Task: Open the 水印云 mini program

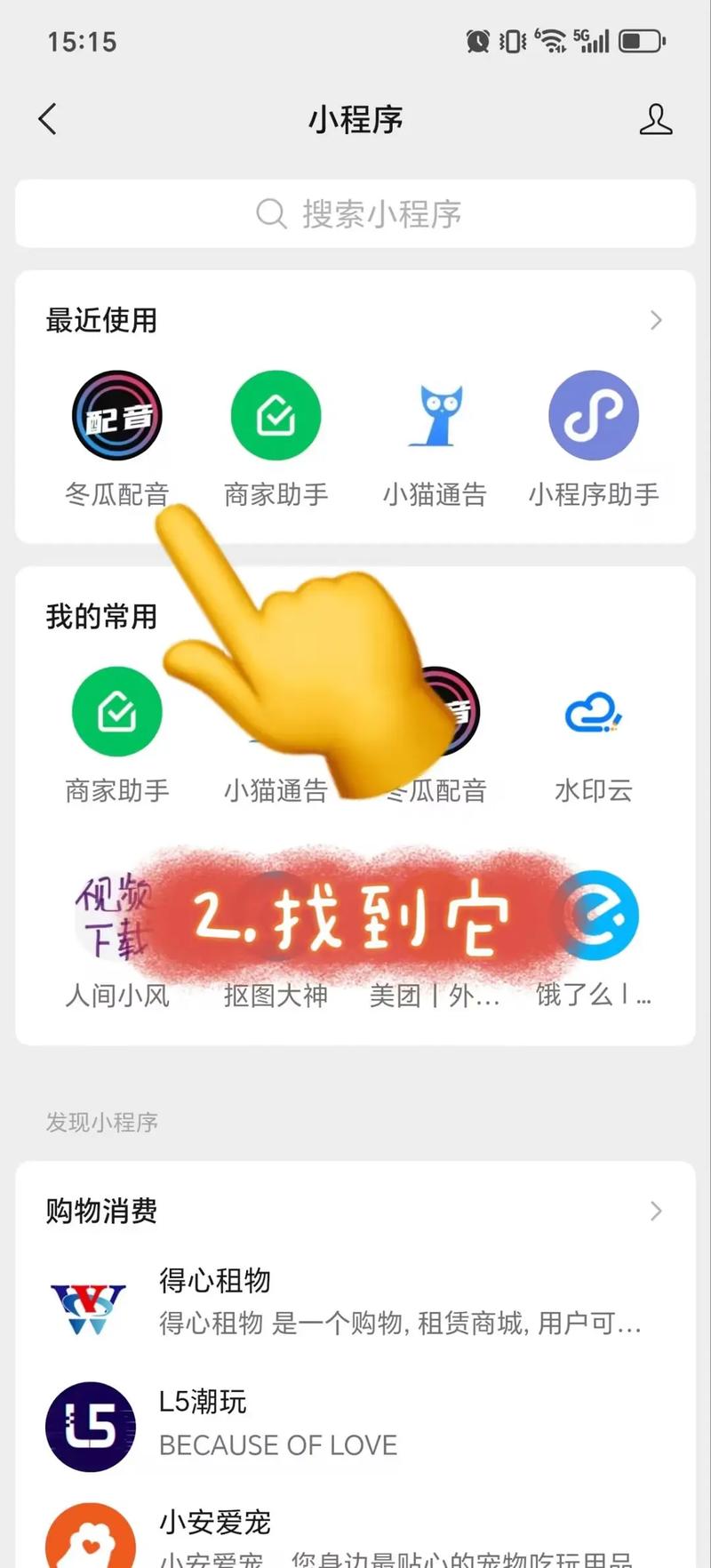Action: point(594,711)
